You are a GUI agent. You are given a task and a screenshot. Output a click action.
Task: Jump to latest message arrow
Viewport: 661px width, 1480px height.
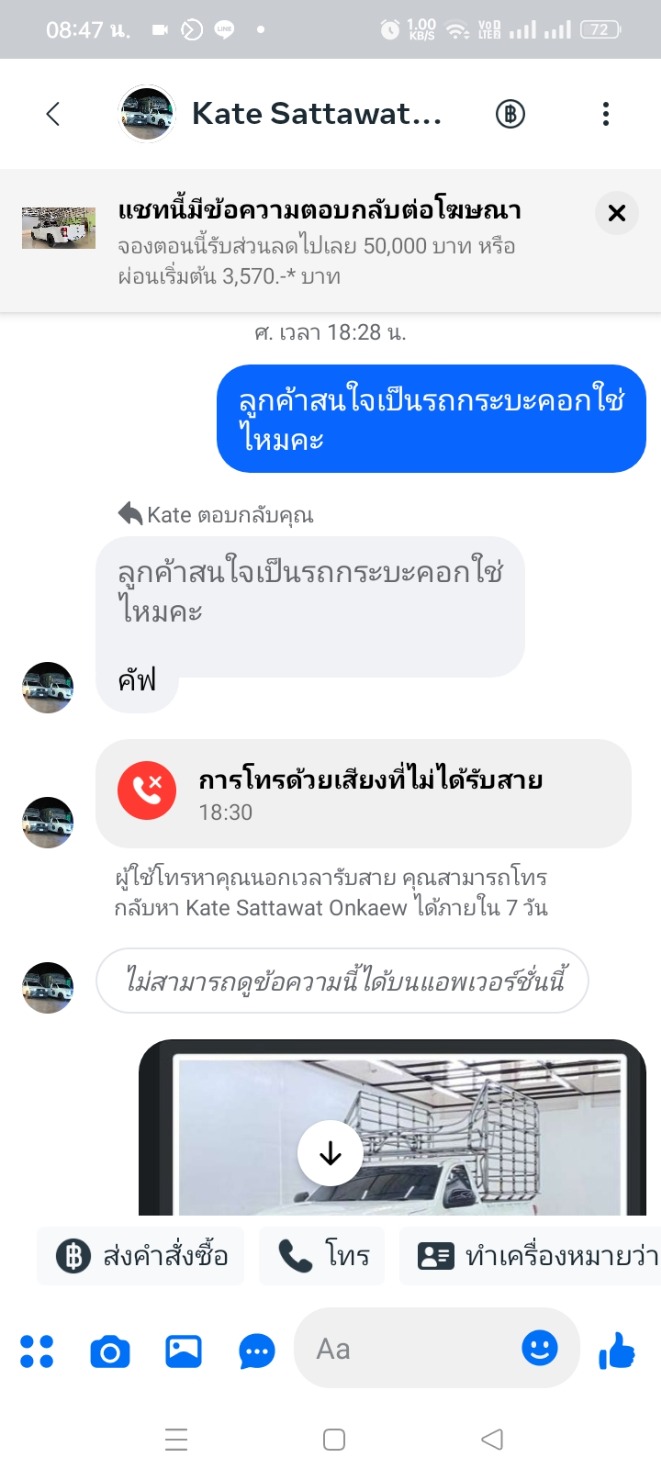coord(330,1154)
